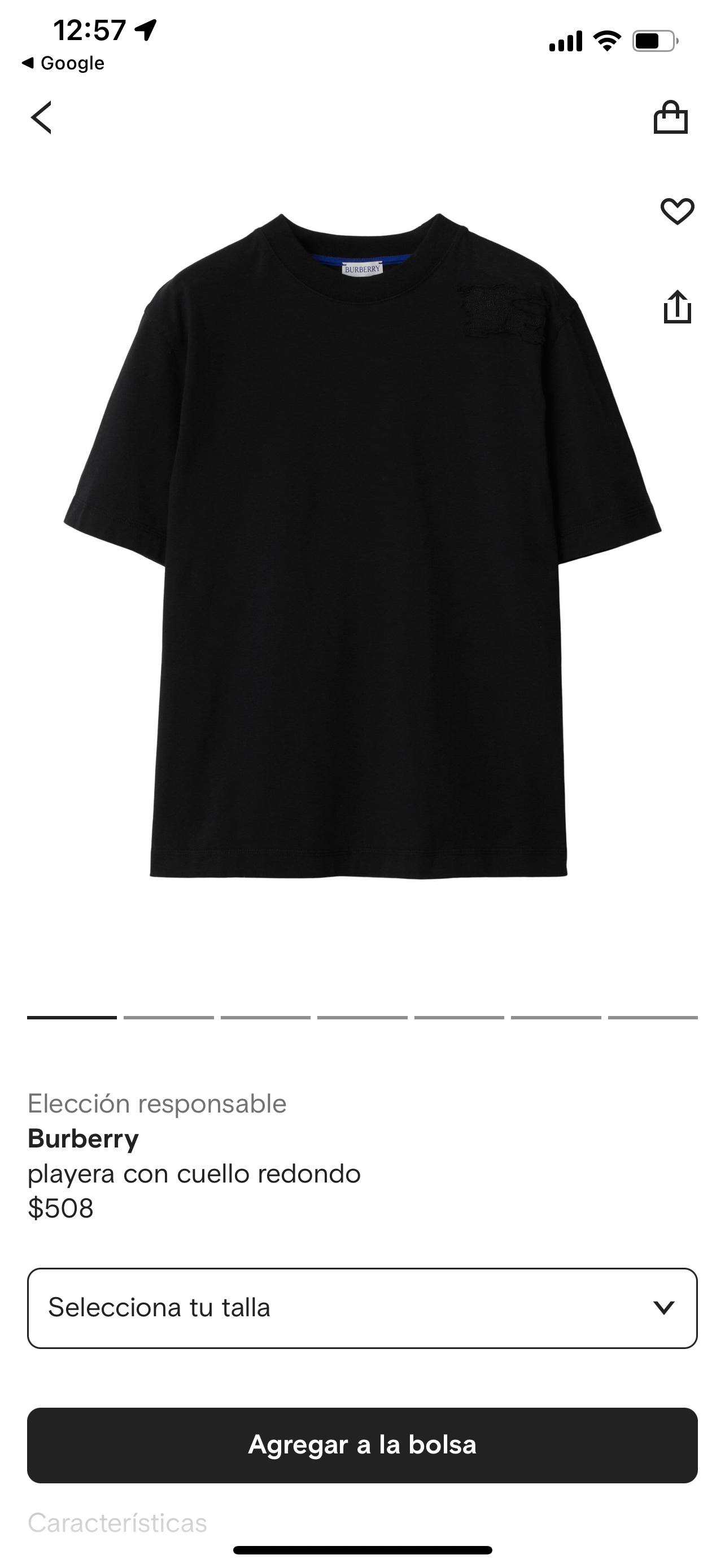Screen dimensions: 725x1568
Task: Open the black t-shirt product image
Action: pos(361,545)
